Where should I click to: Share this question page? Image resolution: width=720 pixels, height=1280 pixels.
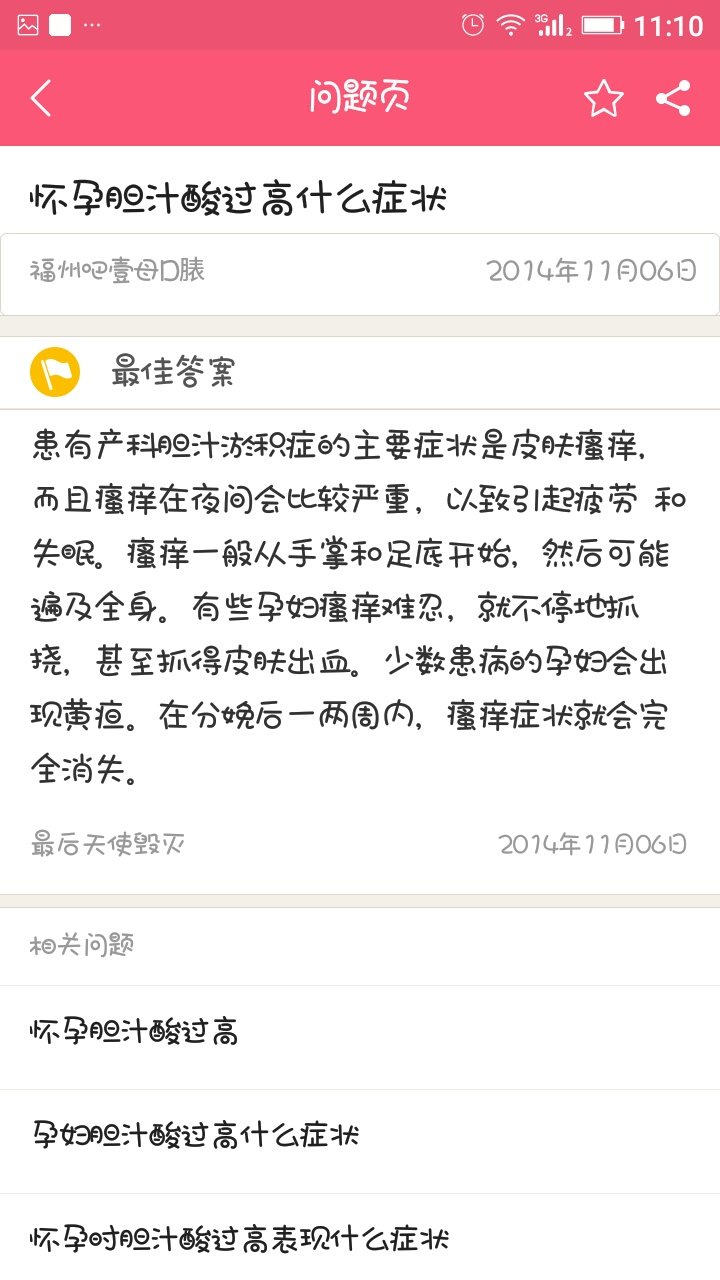[673, 98]
